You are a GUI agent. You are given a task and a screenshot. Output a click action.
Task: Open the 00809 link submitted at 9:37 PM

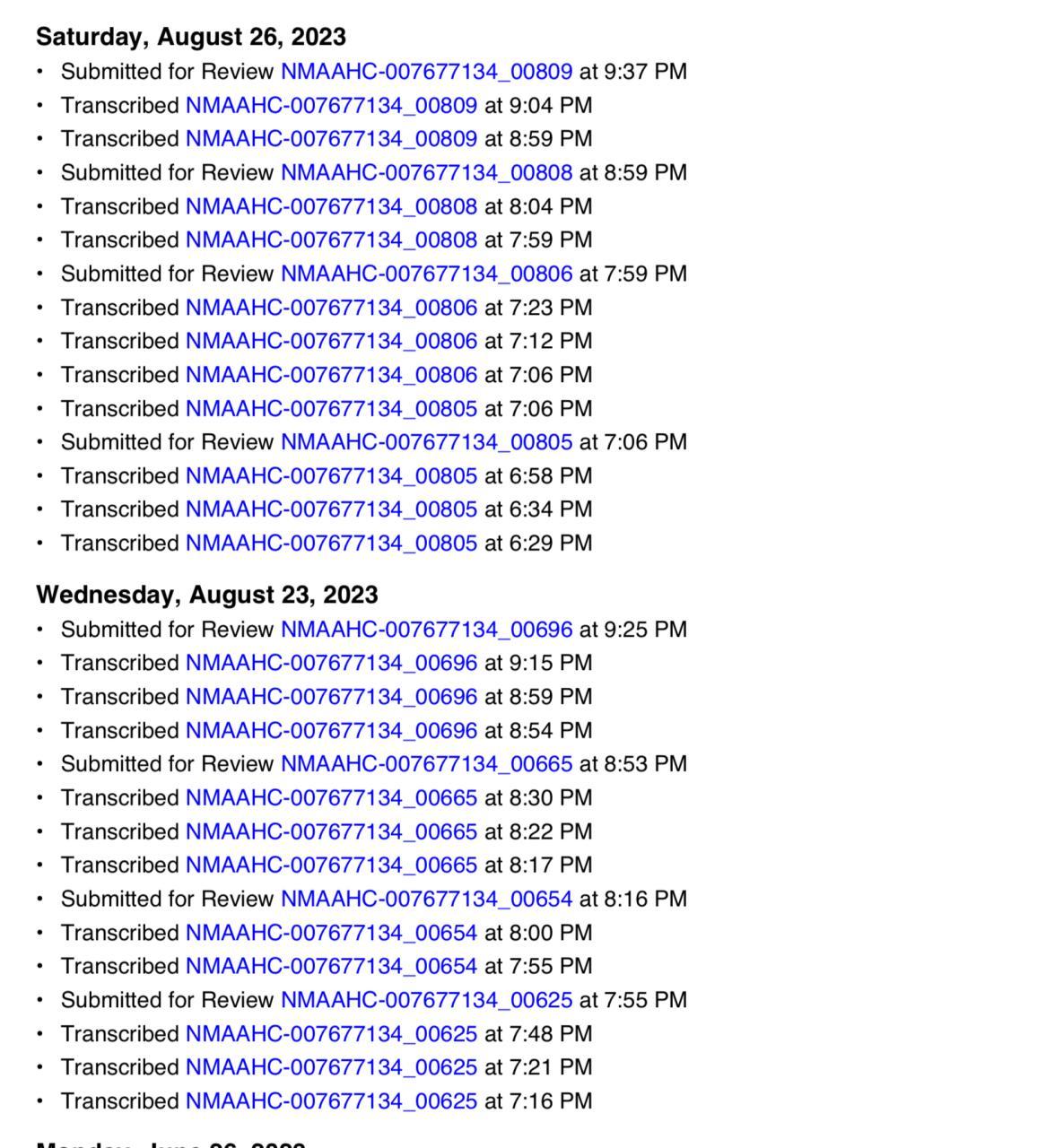426,72
